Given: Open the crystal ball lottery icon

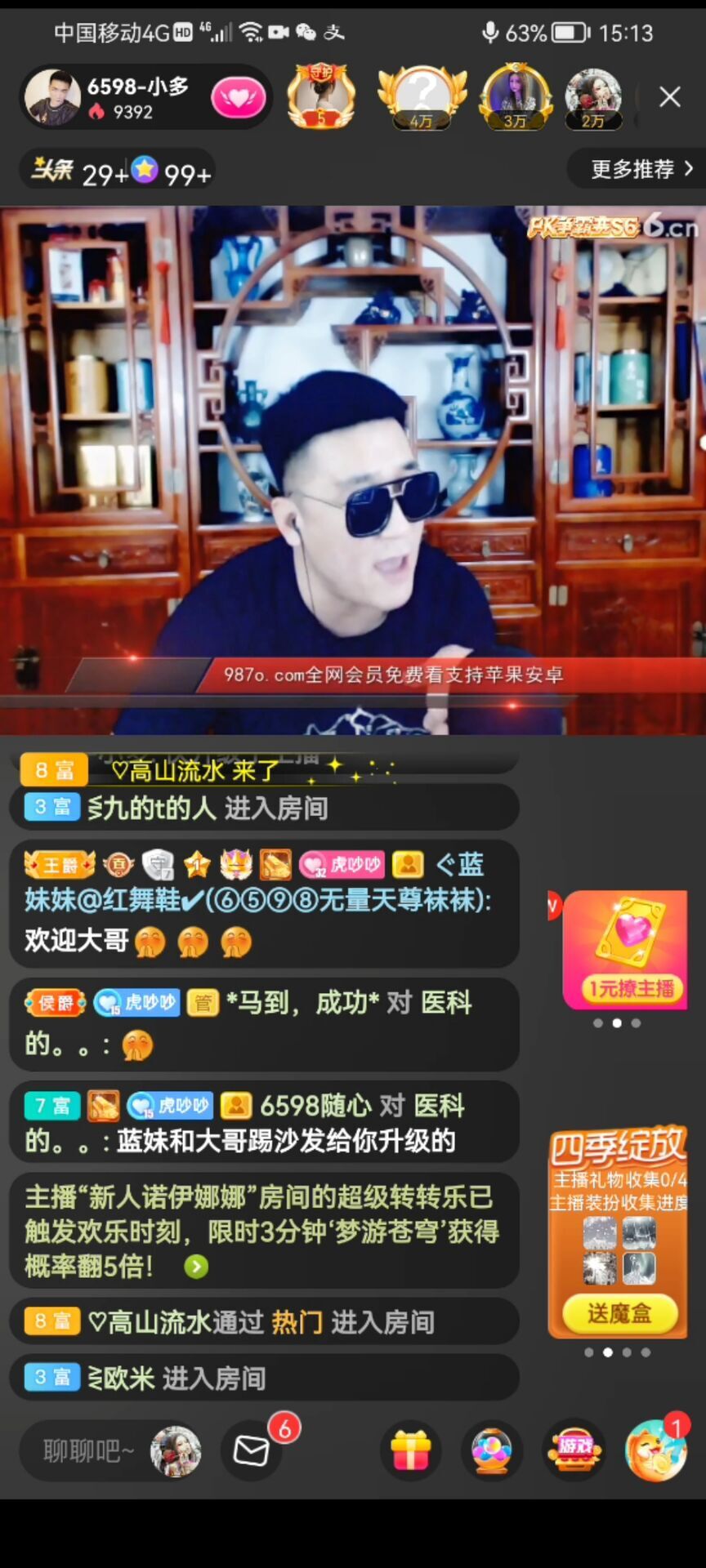Looking at the screenshot, I should [x=491, y=1451].
